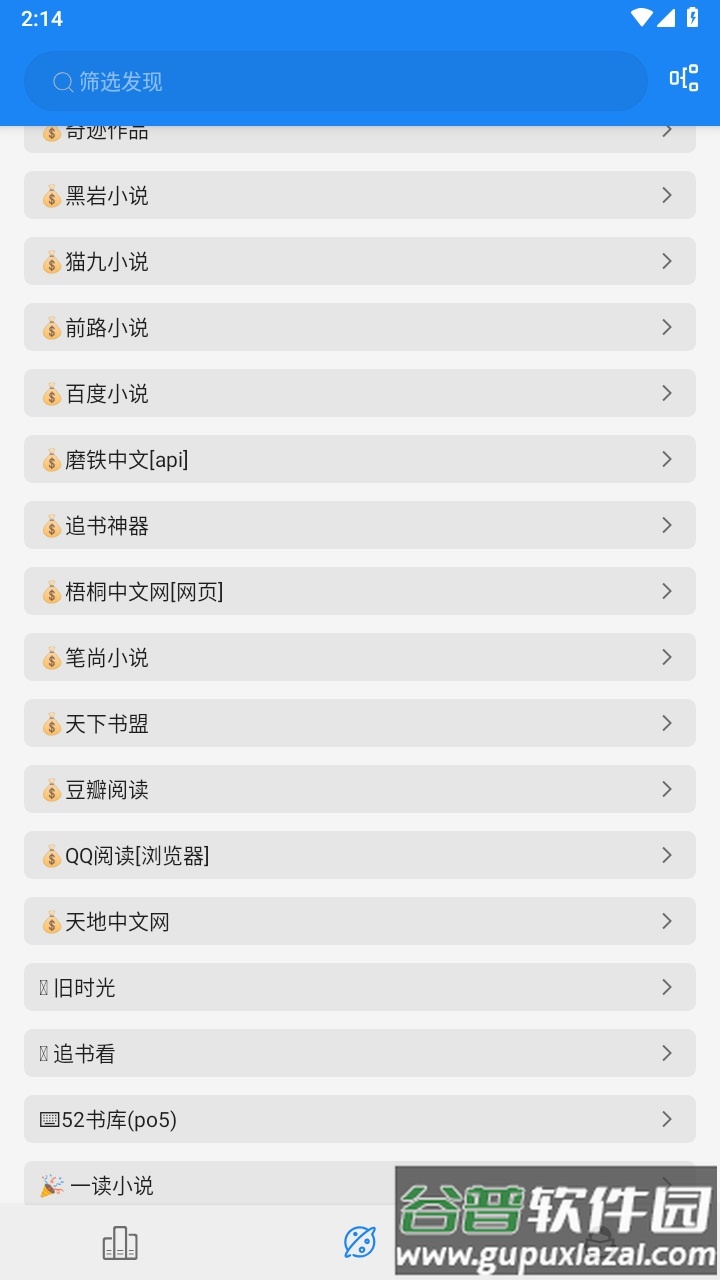Click the money bag icon beside 天地中文网
The height and width of the screenshot is (1280, 720).
click(50, 921)
